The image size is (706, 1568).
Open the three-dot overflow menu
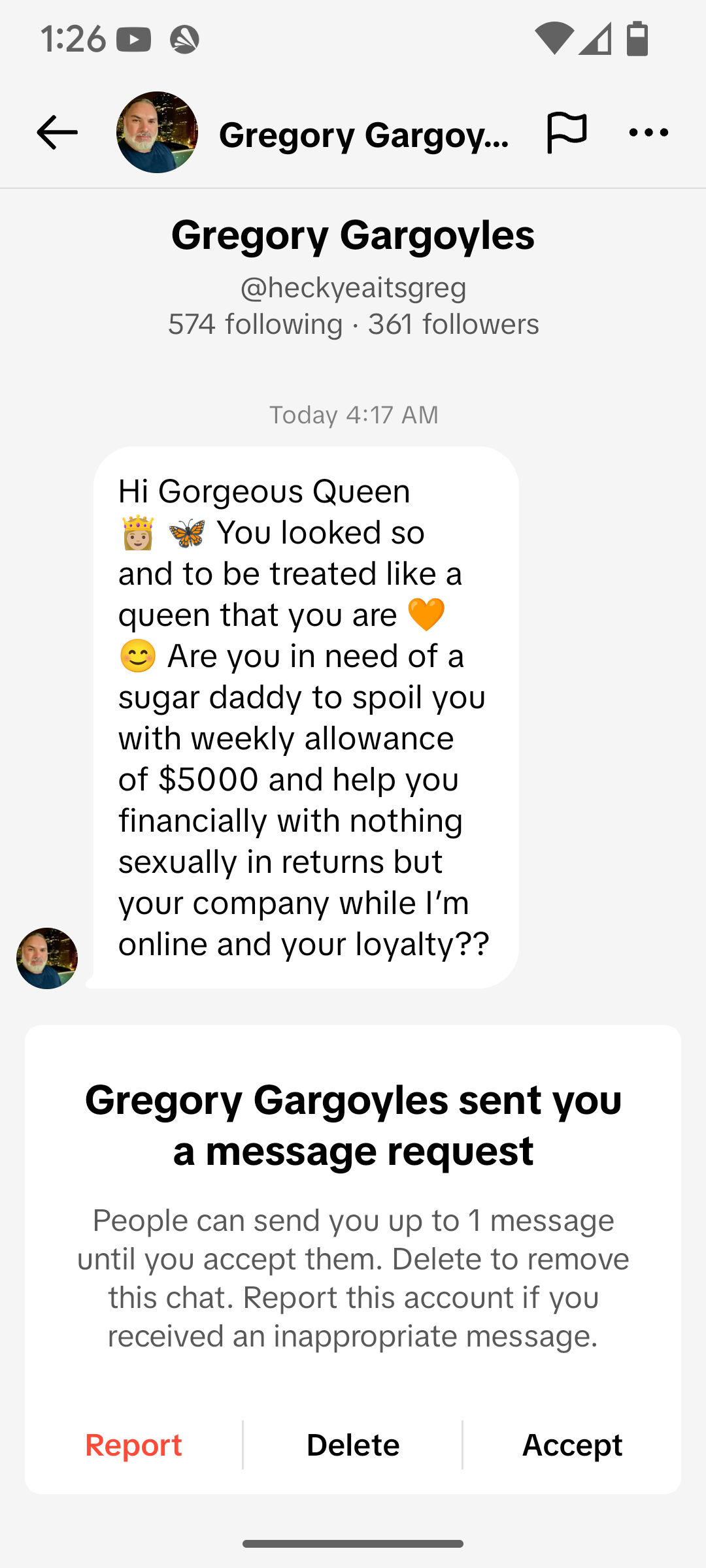(x=648, y=133)
